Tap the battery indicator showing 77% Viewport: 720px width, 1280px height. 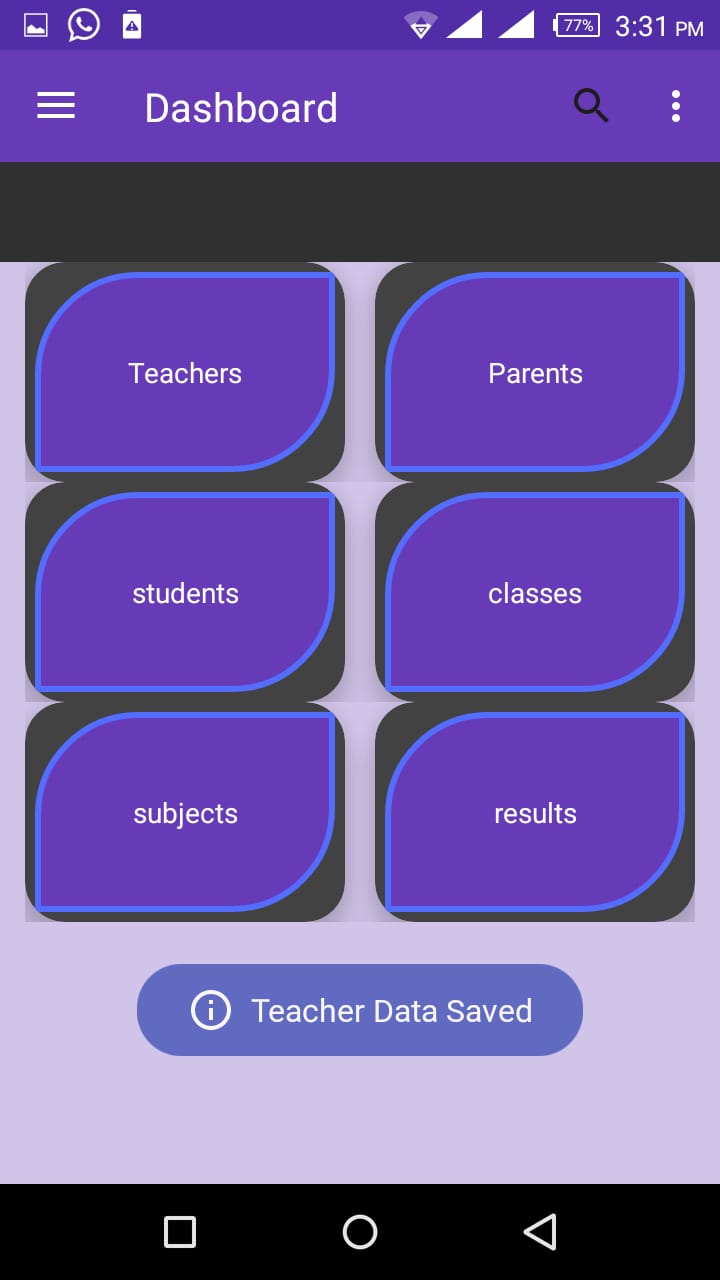(575, 27)
